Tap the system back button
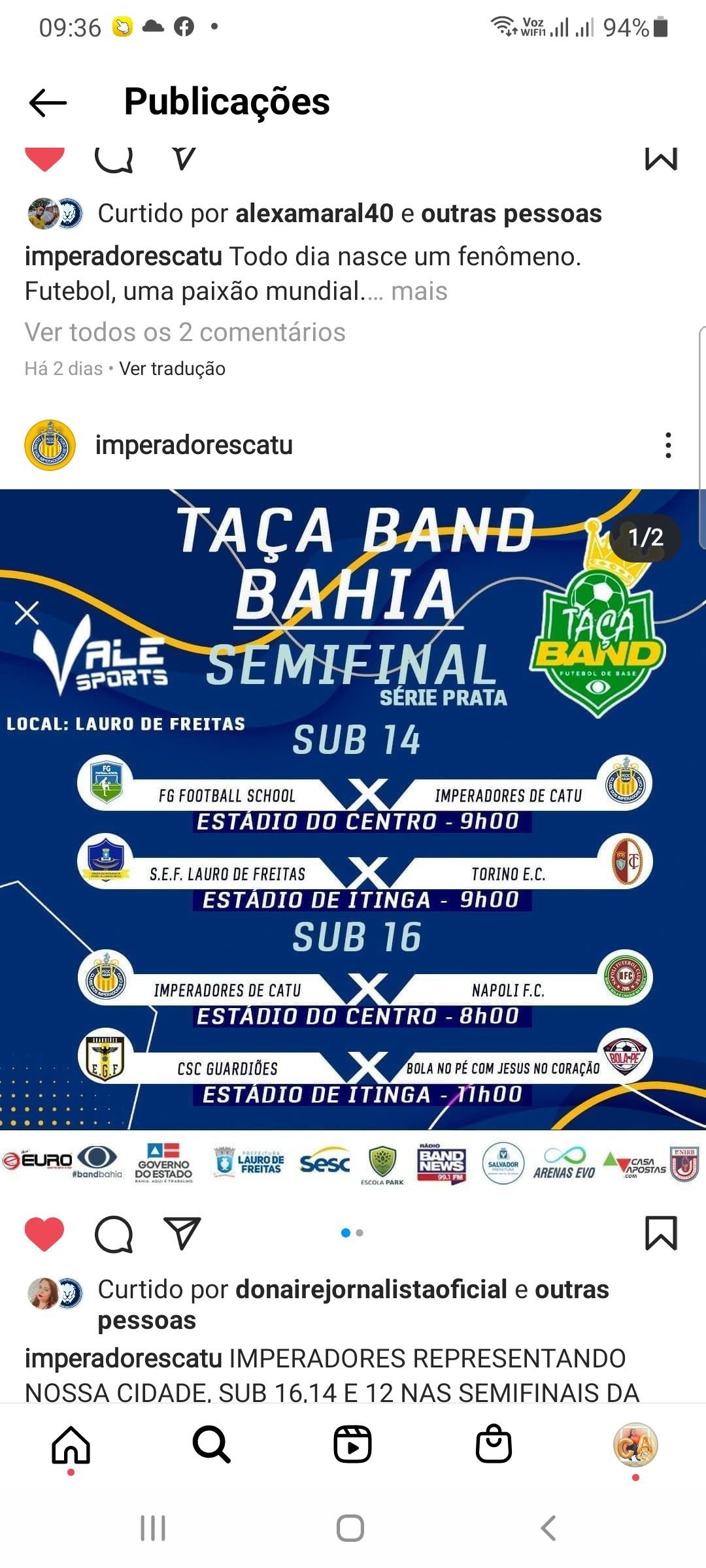The width and height of the screenshot is (706, 1568). click(x=549, y=1528)
